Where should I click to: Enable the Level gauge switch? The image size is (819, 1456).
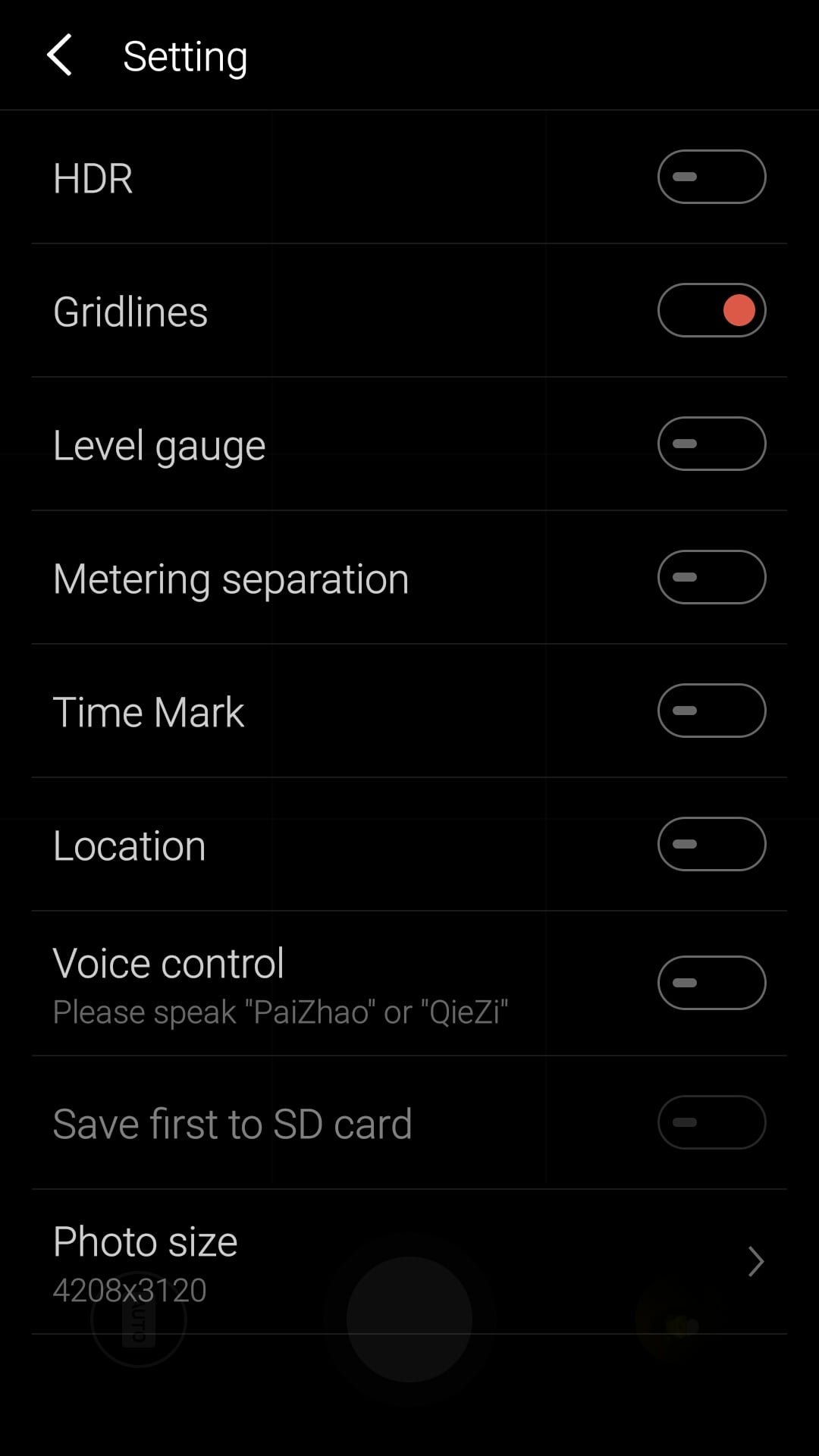(711, 444)
